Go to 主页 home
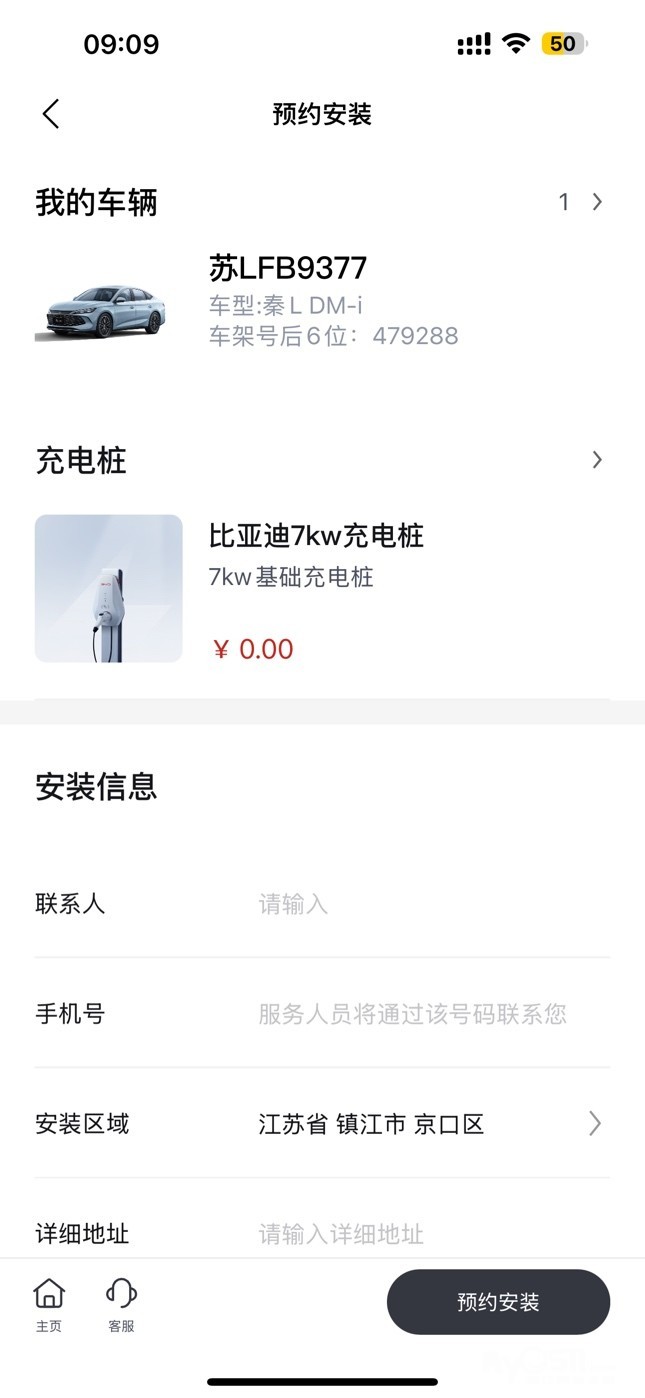 click(x=49, y=1304)
